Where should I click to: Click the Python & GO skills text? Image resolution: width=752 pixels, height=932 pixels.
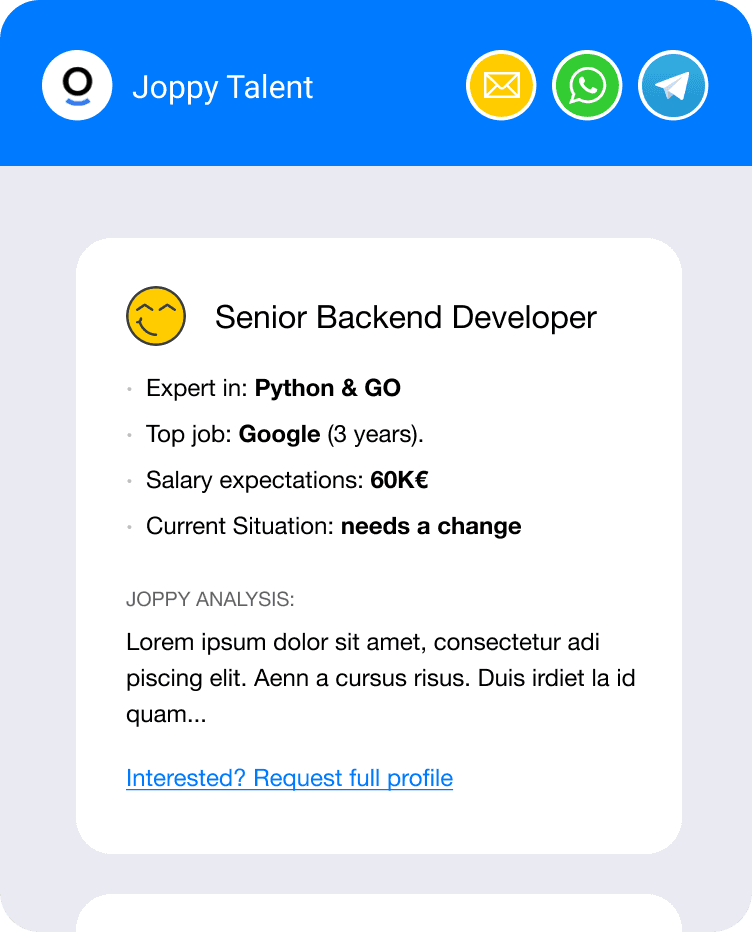(328, 388)
